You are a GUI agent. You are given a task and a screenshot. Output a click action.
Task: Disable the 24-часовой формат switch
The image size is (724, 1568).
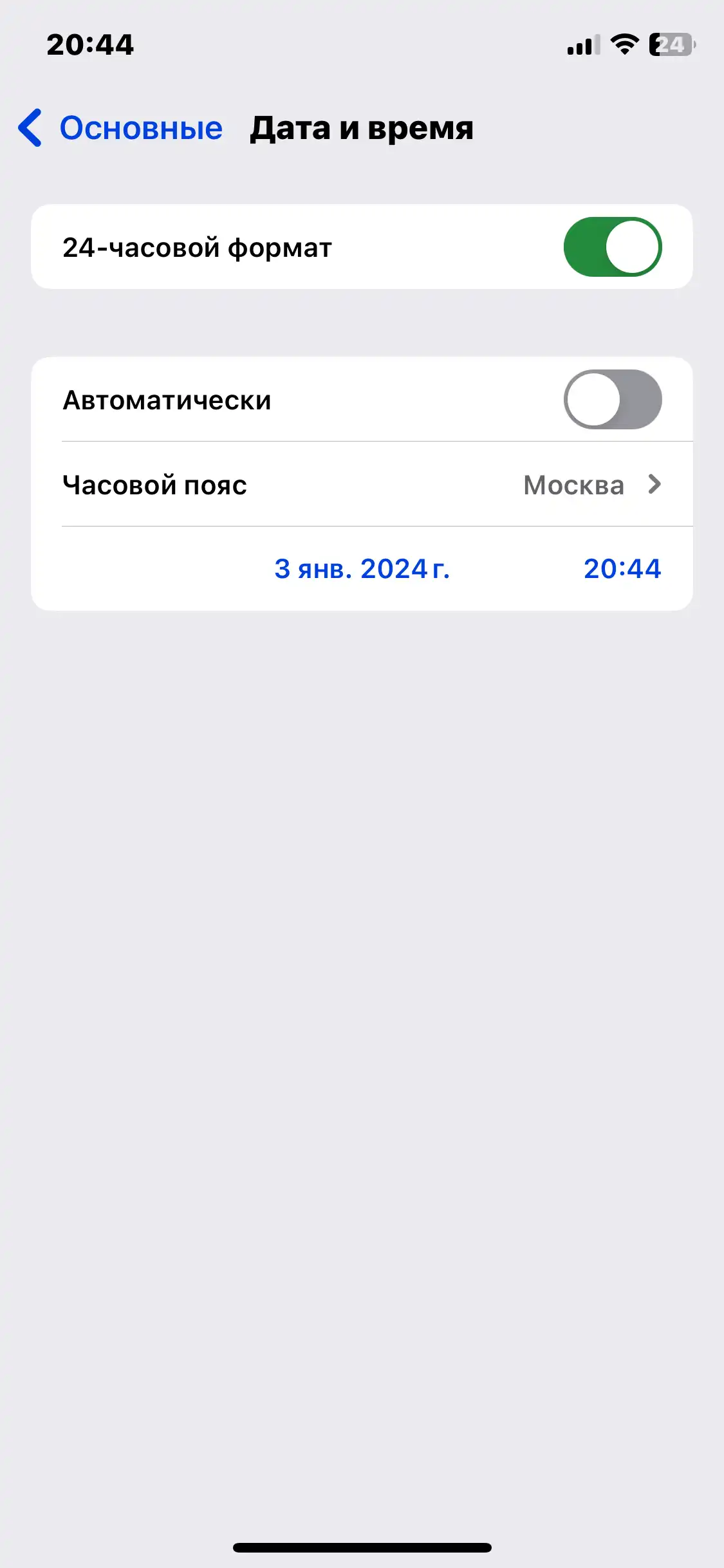tap(612, 247)
